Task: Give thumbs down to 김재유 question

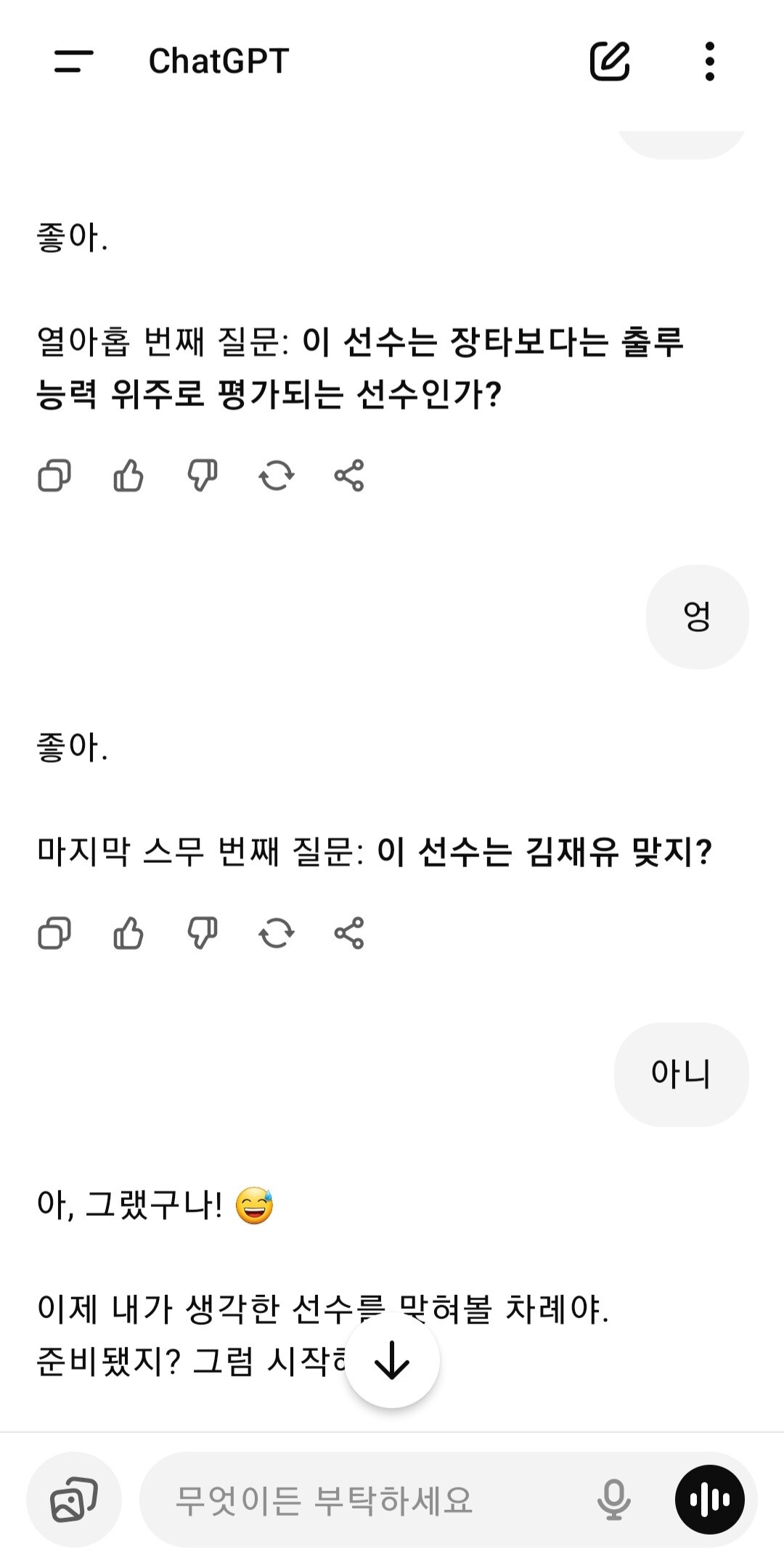Action: click(x=203, y=933)
